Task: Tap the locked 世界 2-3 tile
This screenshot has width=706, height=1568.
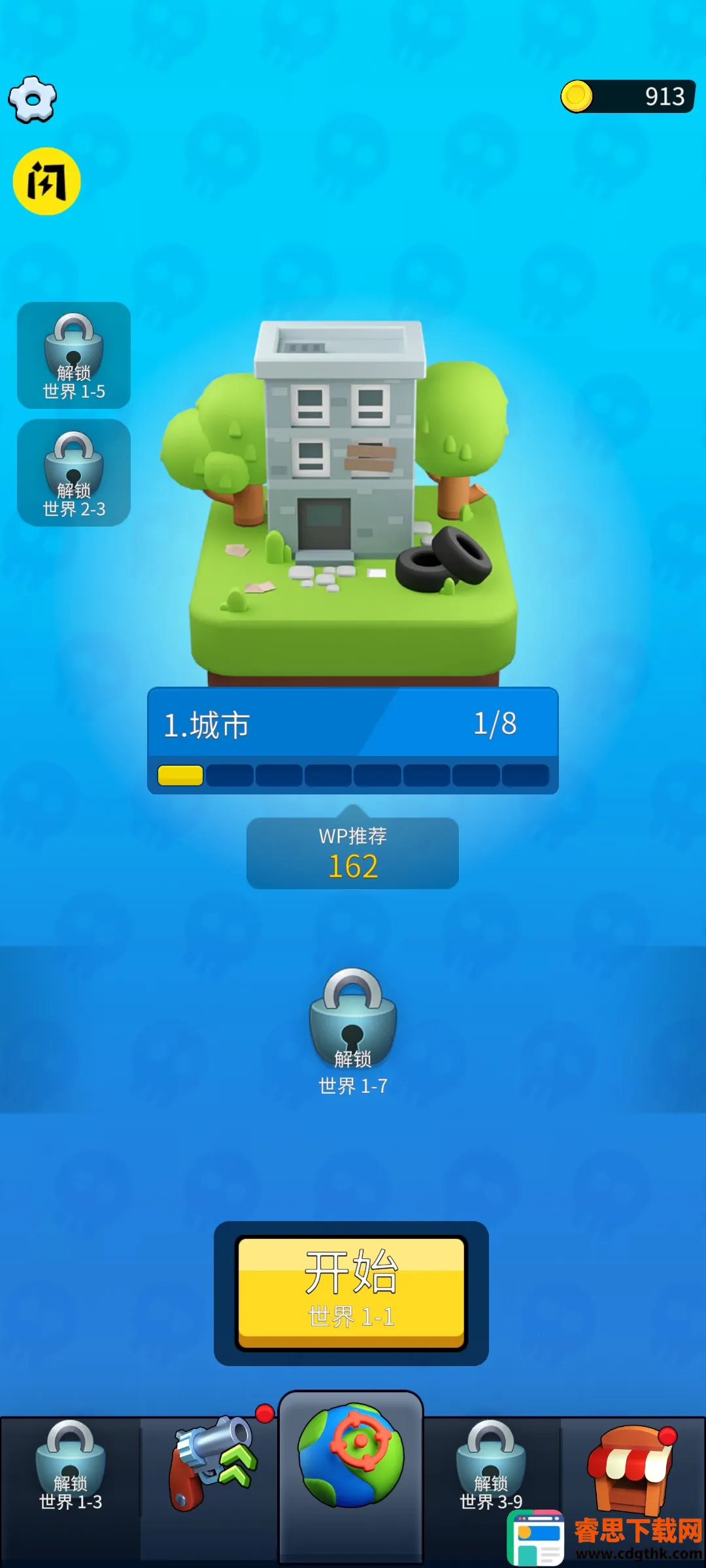Action: click(74, 472)
